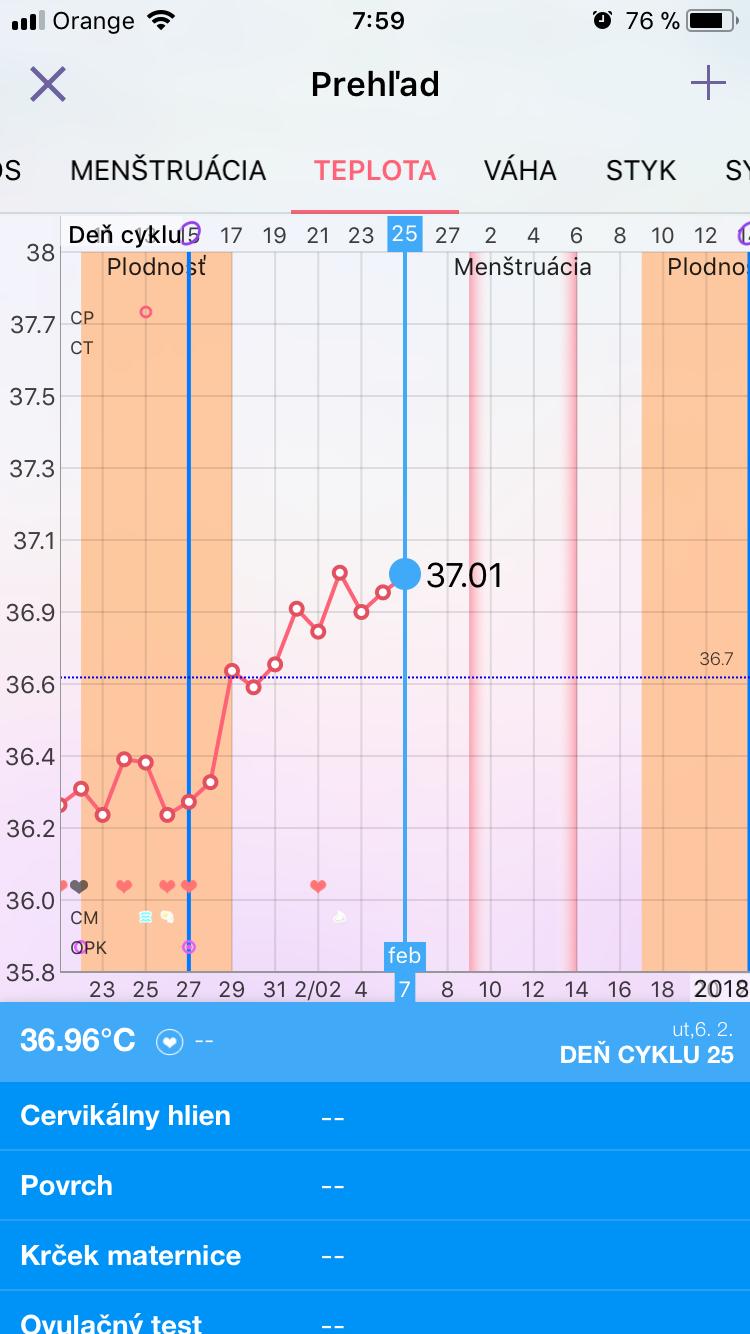Open the Cervikálny hlien row
750x1334 pixels.
375,1116
